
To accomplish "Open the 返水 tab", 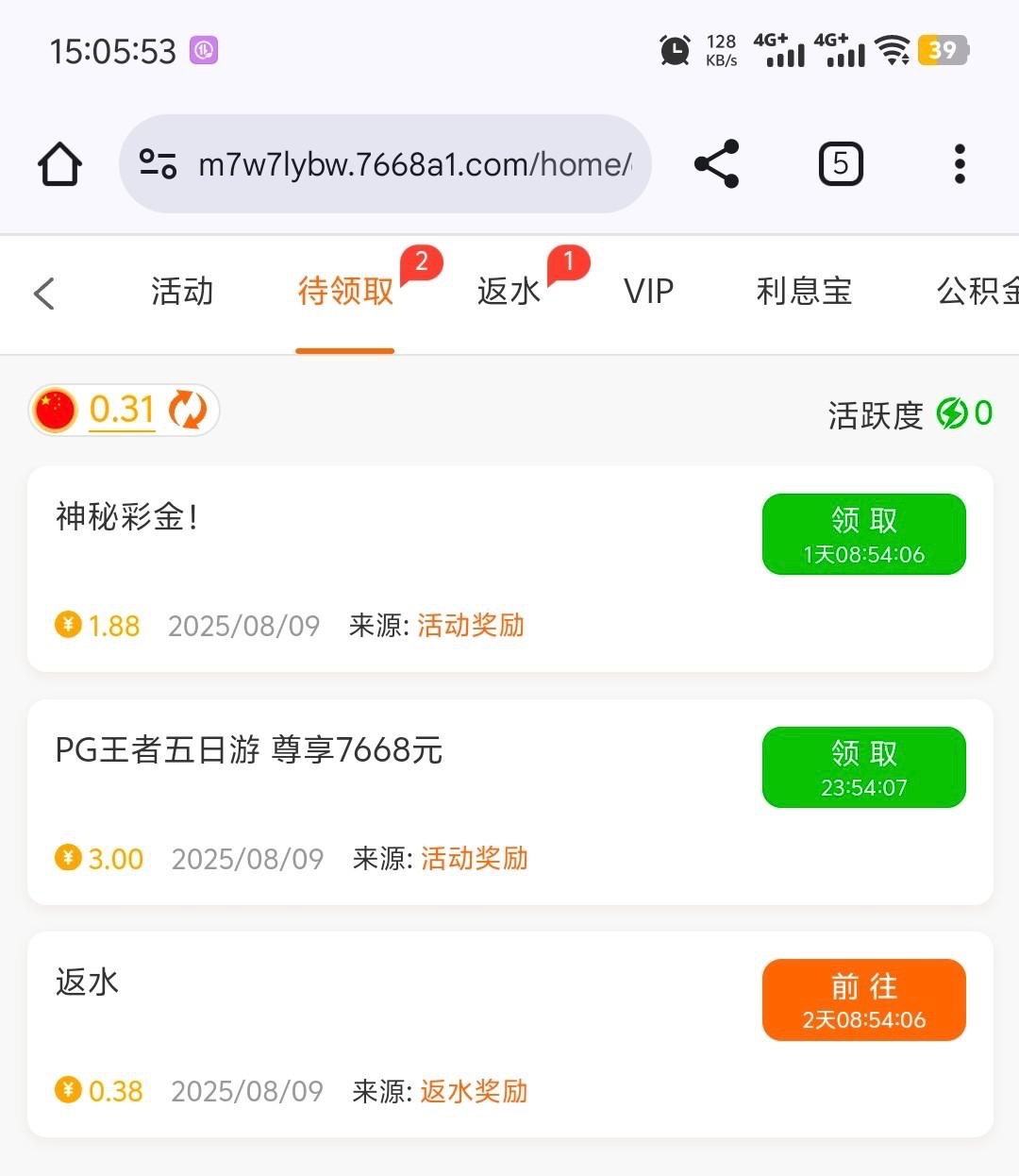I will click(509, 292).
